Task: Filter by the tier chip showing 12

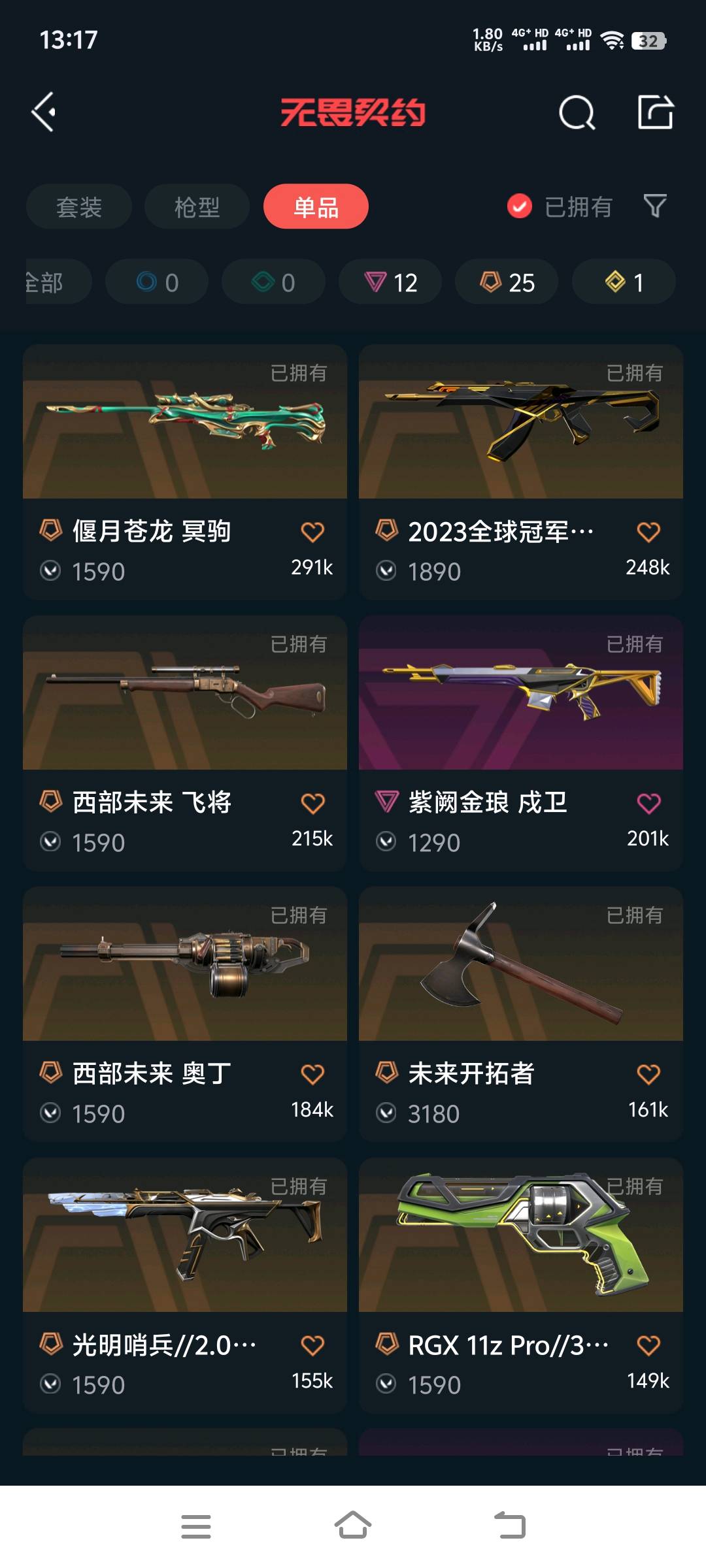Action: (390, 282)
